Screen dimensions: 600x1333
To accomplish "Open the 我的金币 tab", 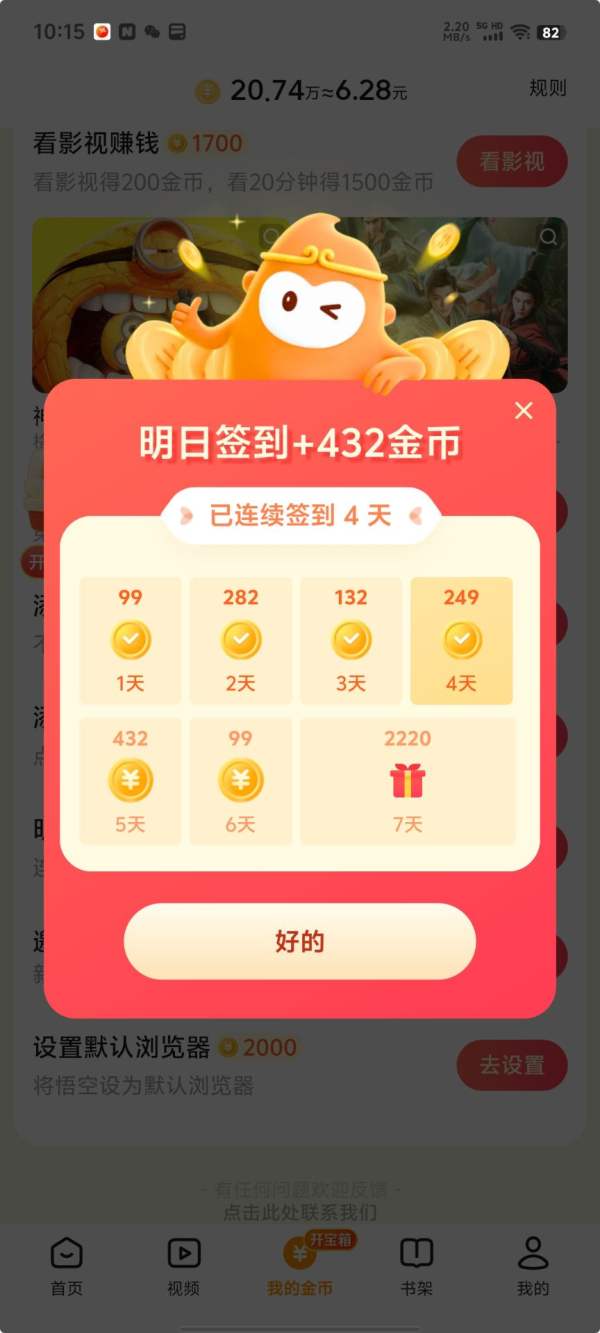I will tap(299, 1265).
